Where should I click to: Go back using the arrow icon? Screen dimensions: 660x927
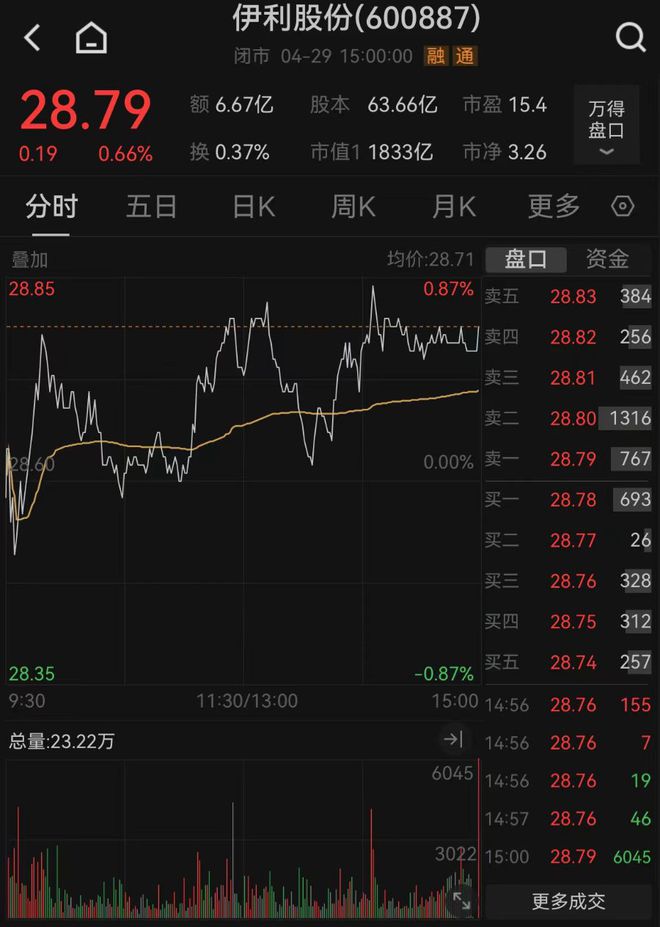pos(32,38)
